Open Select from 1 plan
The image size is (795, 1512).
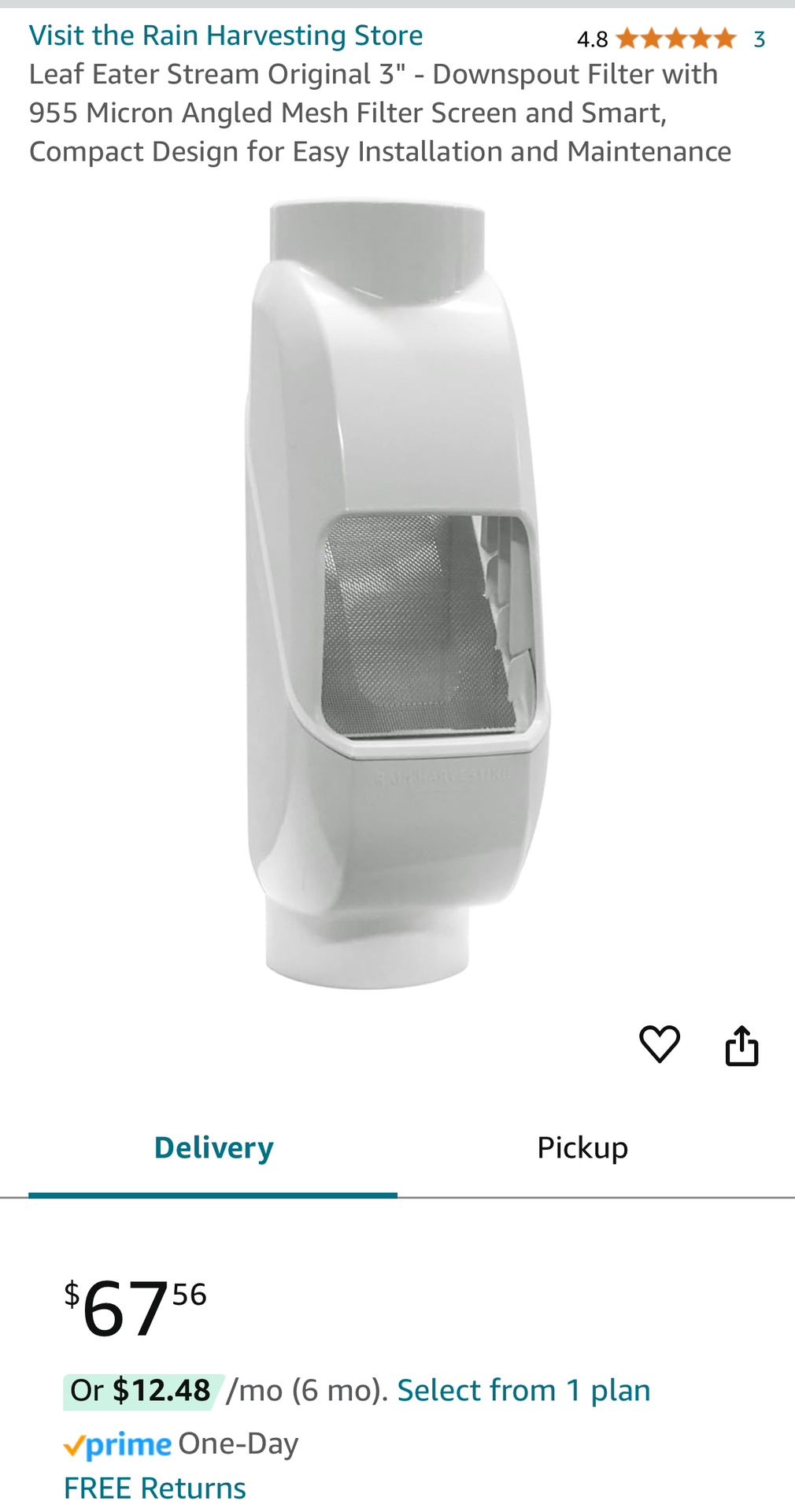[x=523, y=1390]
